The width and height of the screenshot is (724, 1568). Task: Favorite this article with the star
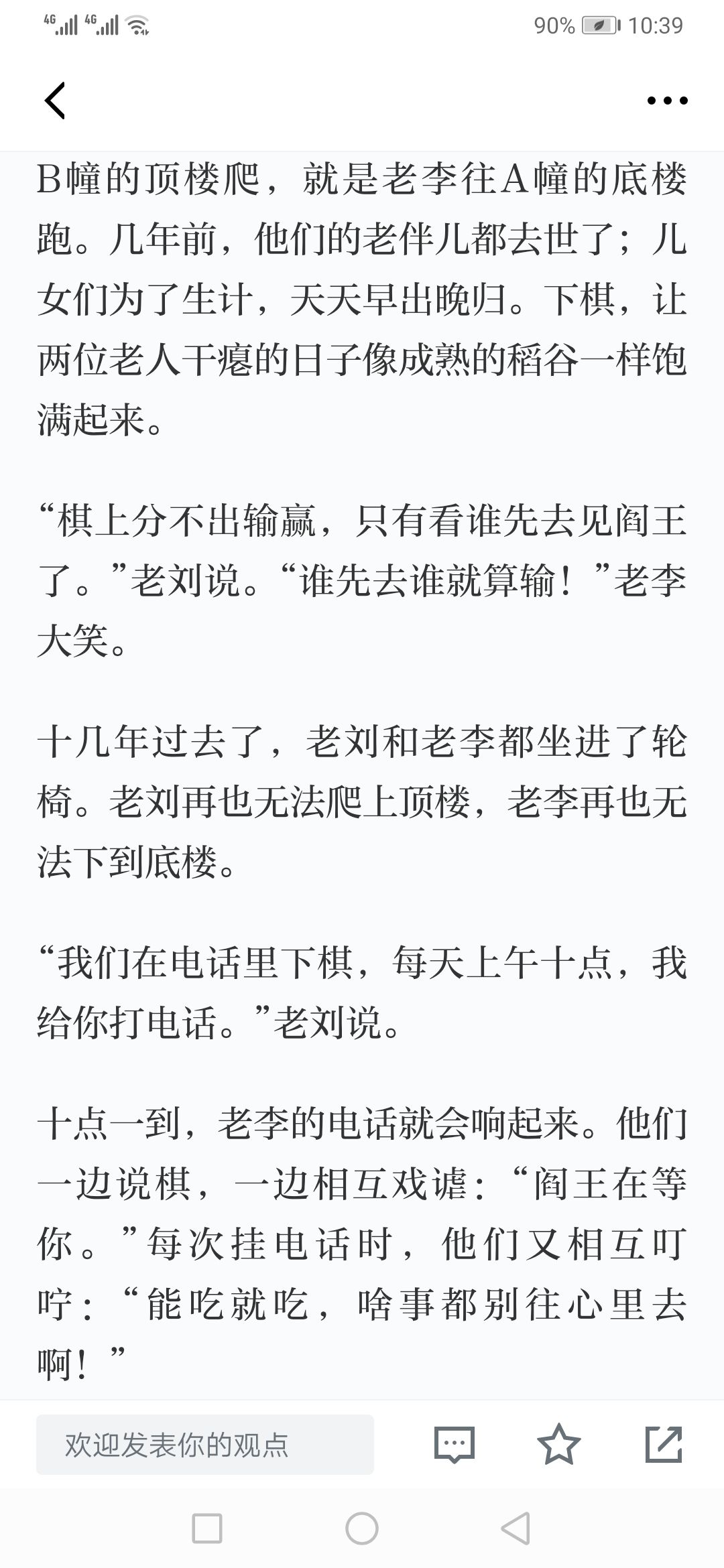click(x=559, y=1443)
